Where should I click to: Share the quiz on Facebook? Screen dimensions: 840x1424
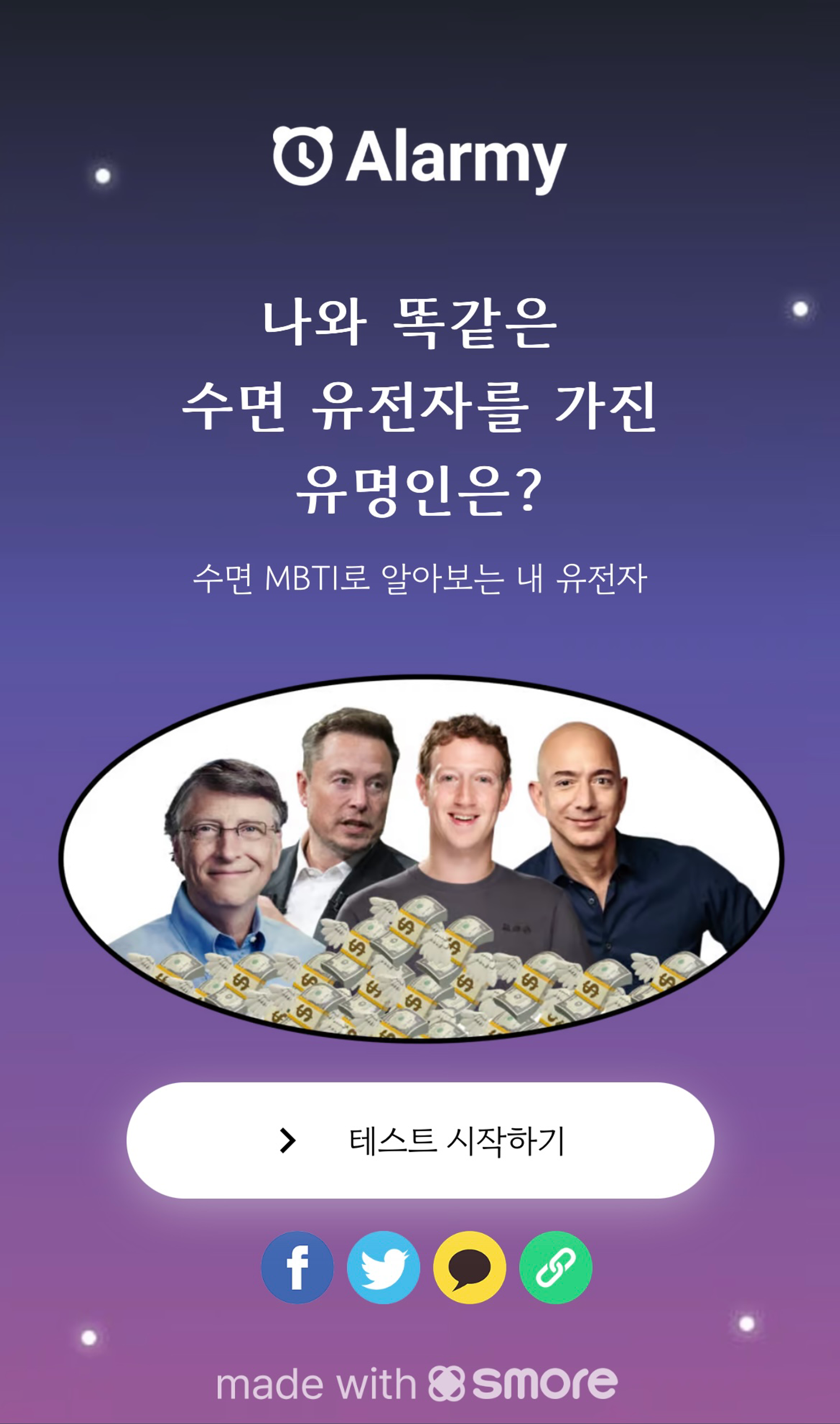point(297,1267)
